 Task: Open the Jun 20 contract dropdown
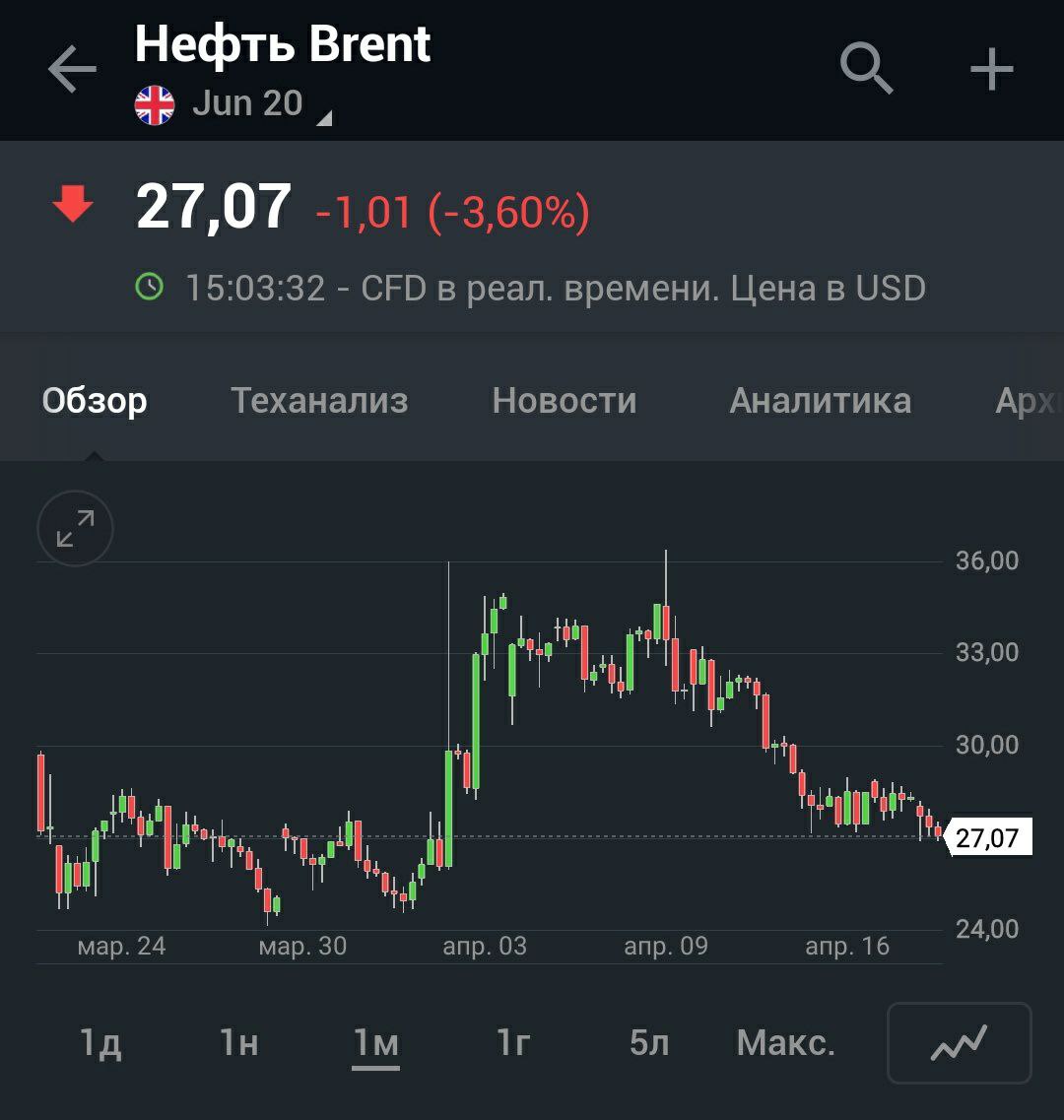tap(248, 104)
